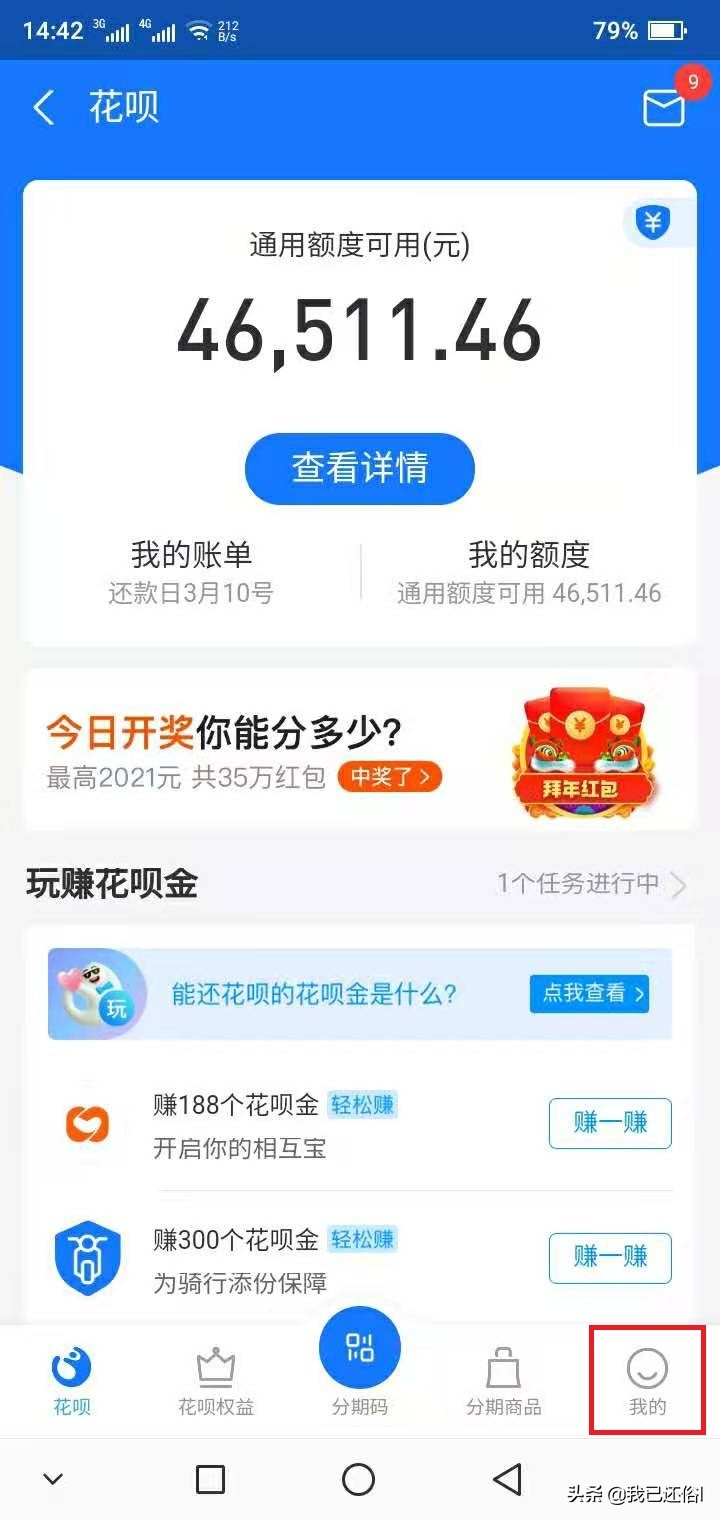Tap the battery indicator showing 79%
Image resolution: width=720 pixels, height=1520 pixels.
tap(664, 30)
